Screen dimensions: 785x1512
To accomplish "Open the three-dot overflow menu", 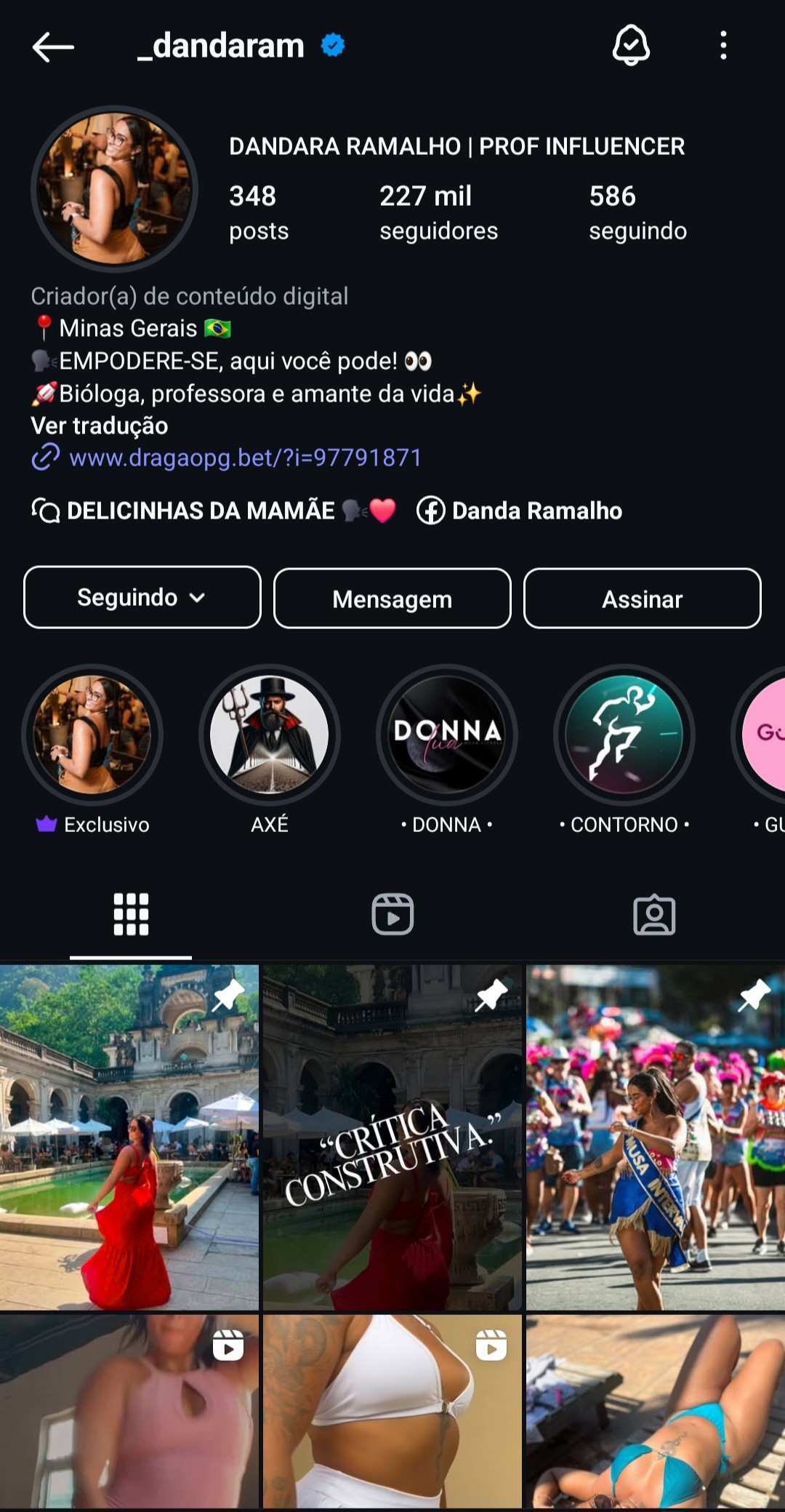I will [722, 46].
